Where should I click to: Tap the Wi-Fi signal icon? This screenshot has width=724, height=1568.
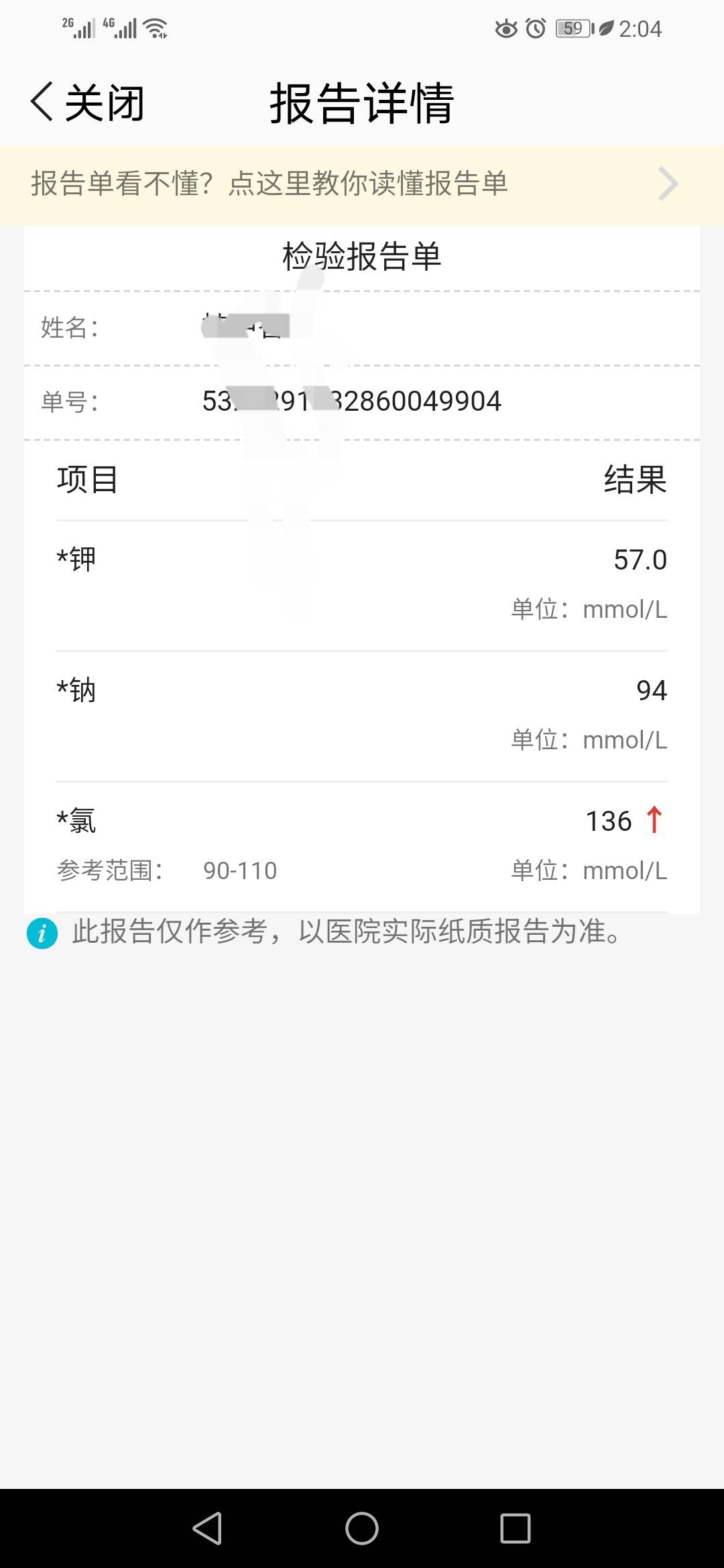tap(156, 29)
